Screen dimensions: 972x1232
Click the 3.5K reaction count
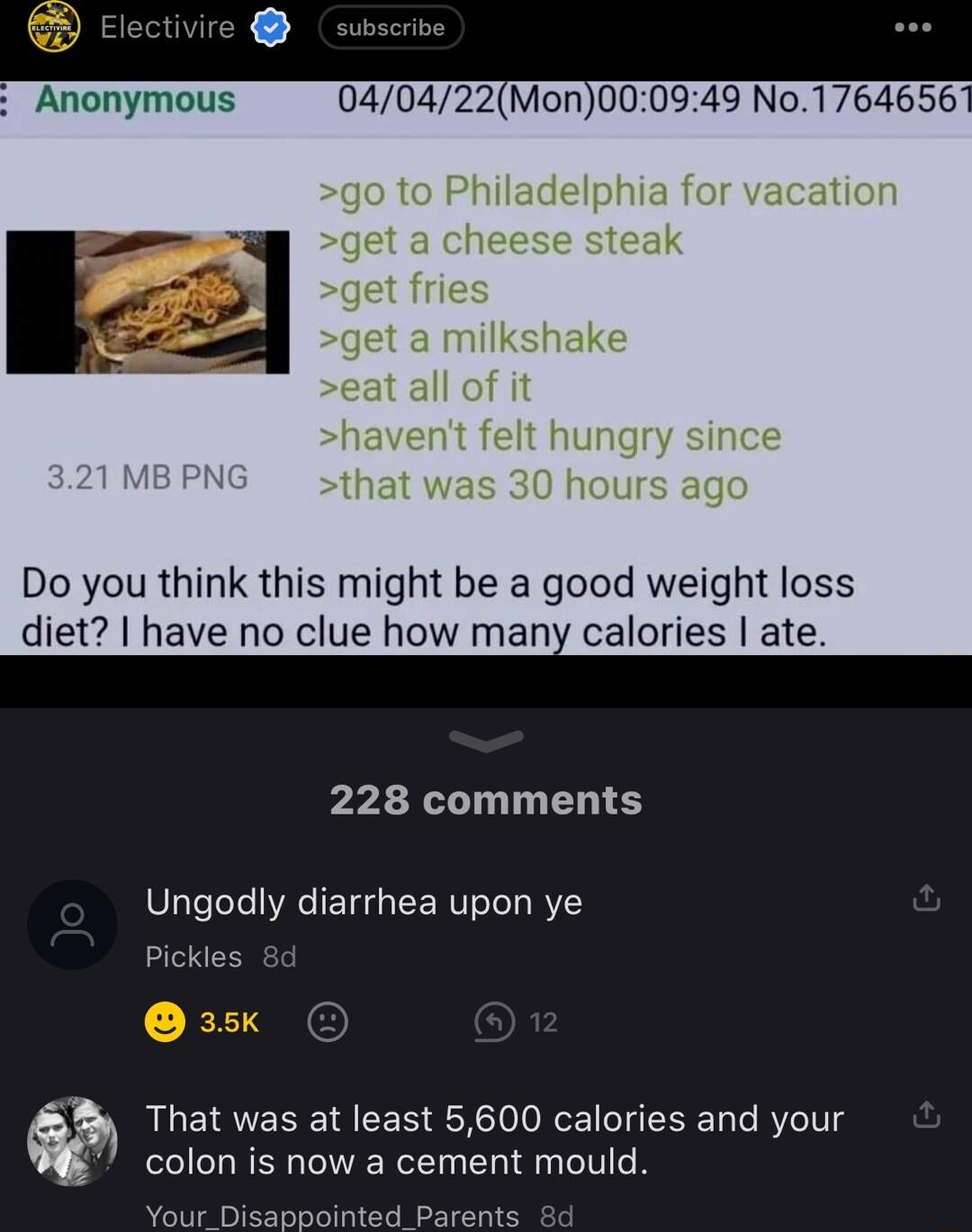[228, 1021]
